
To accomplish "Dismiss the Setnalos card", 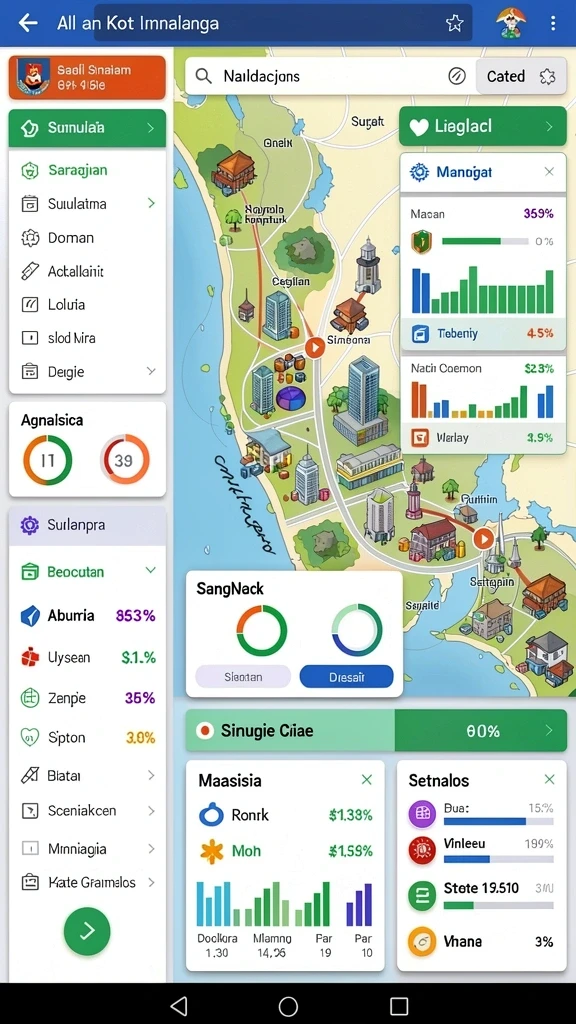I will 550,780.
